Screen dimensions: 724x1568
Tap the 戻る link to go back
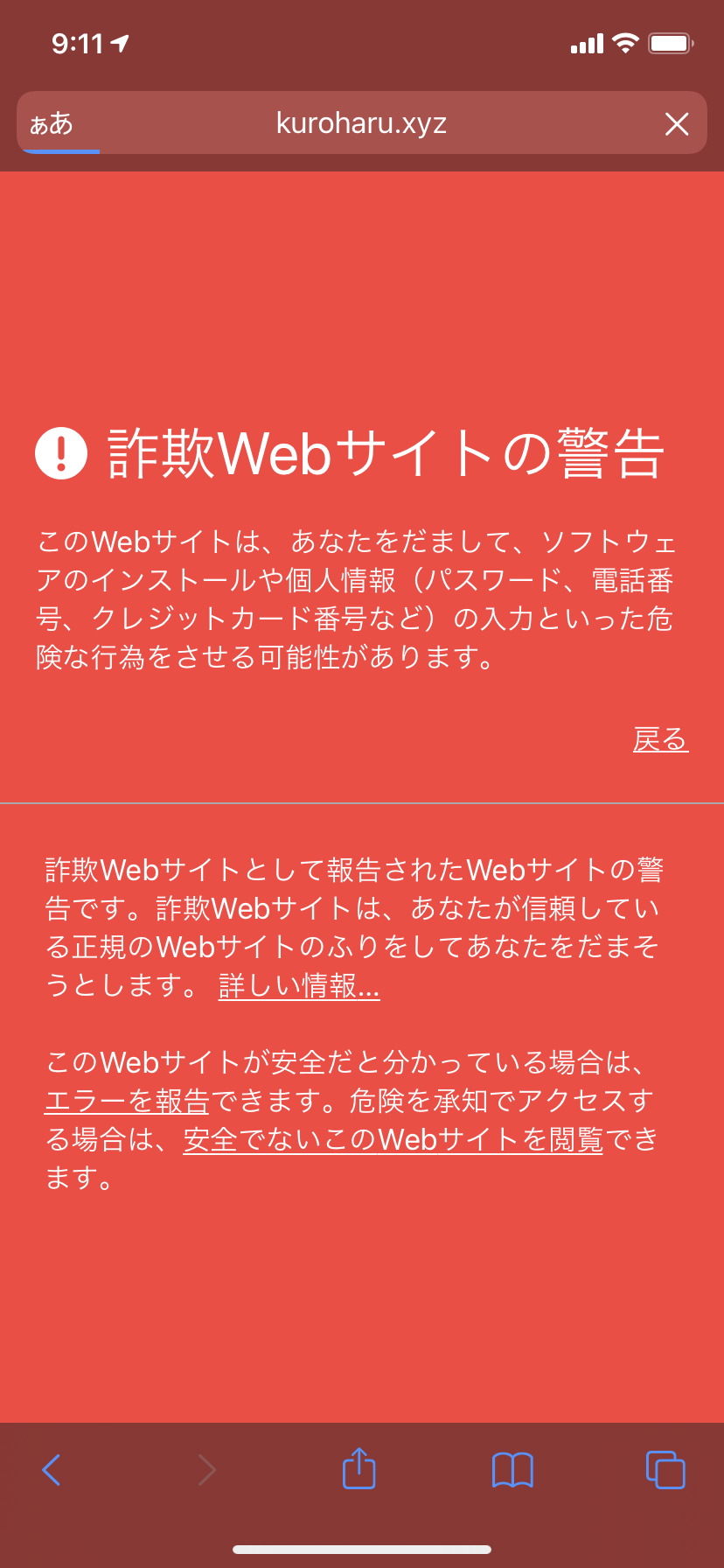pyautogui.click(x=660, y=739)
